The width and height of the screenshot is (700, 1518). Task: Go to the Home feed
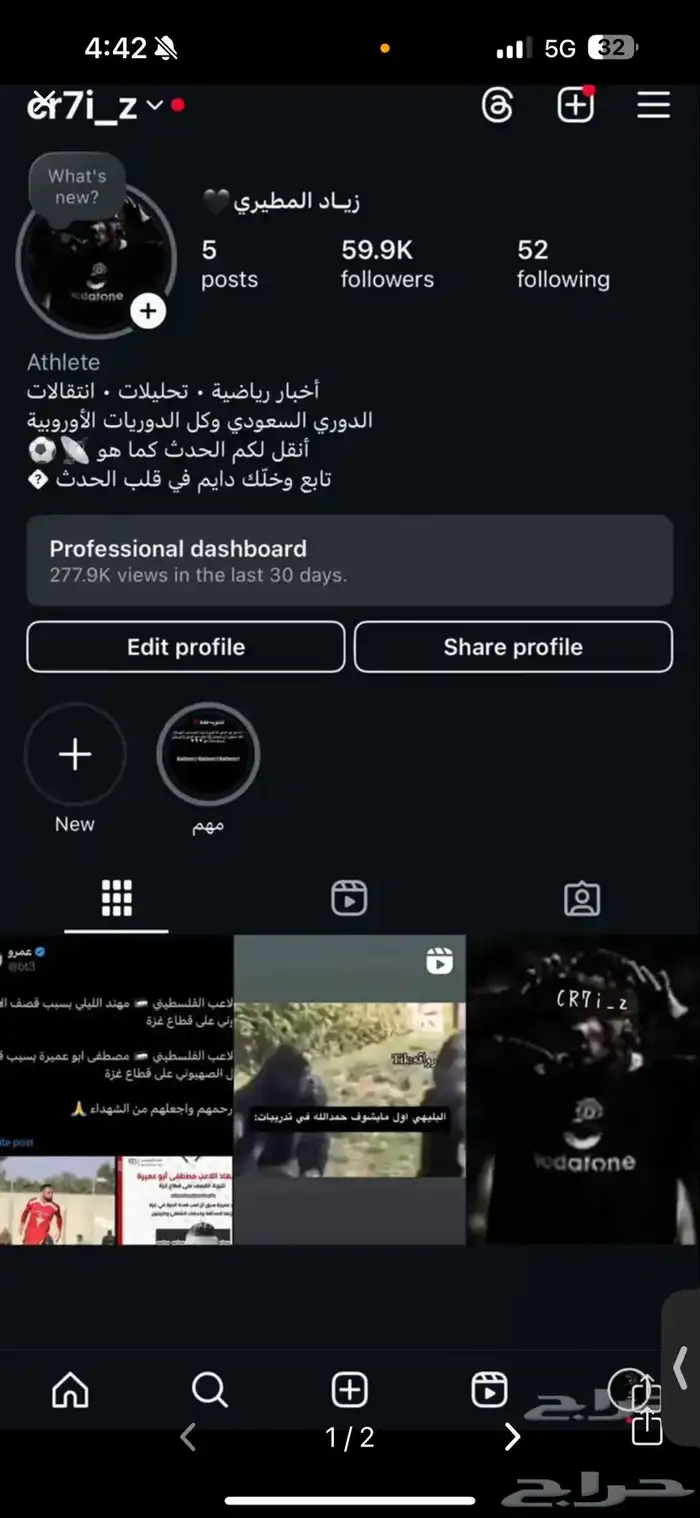(70, 1390)
